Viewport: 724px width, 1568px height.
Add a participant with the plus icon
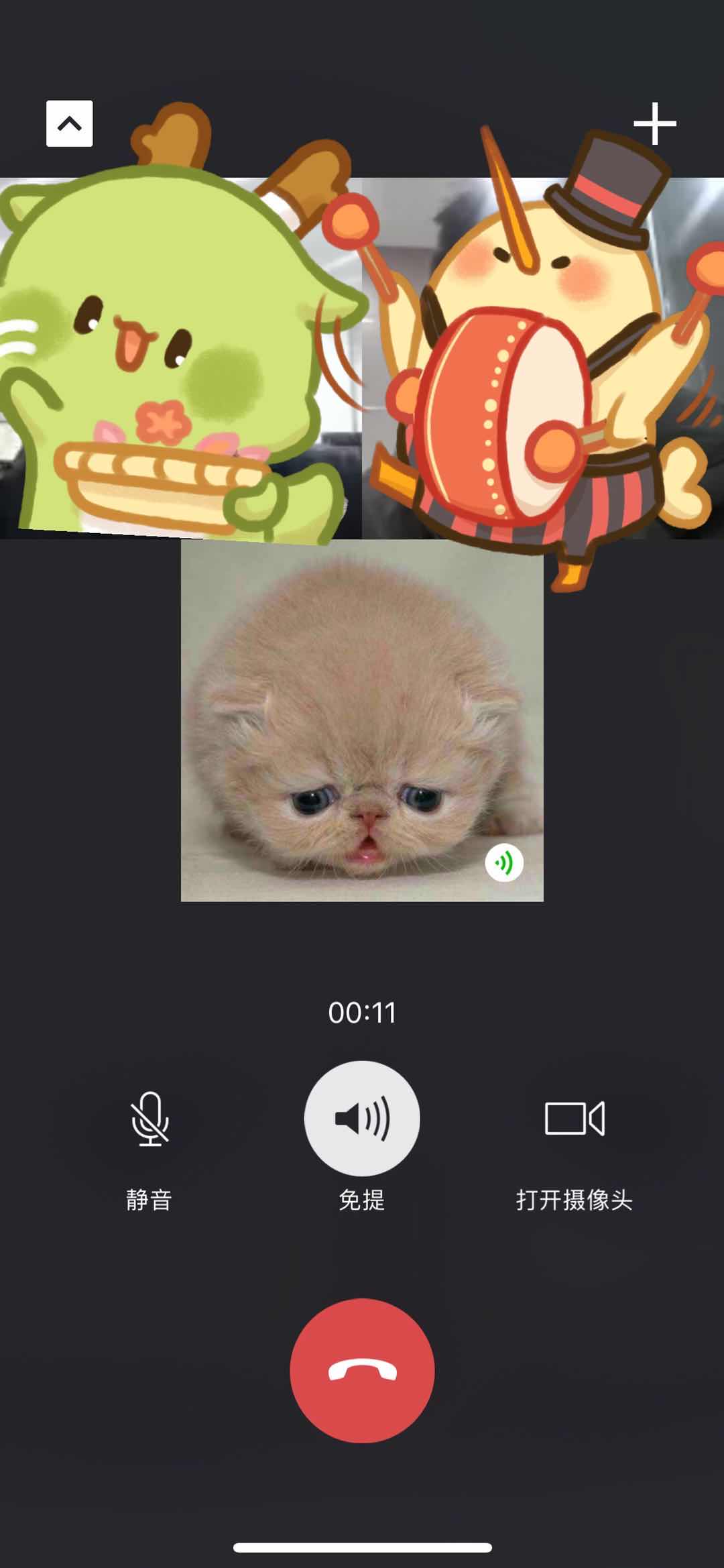coord(654,123)
